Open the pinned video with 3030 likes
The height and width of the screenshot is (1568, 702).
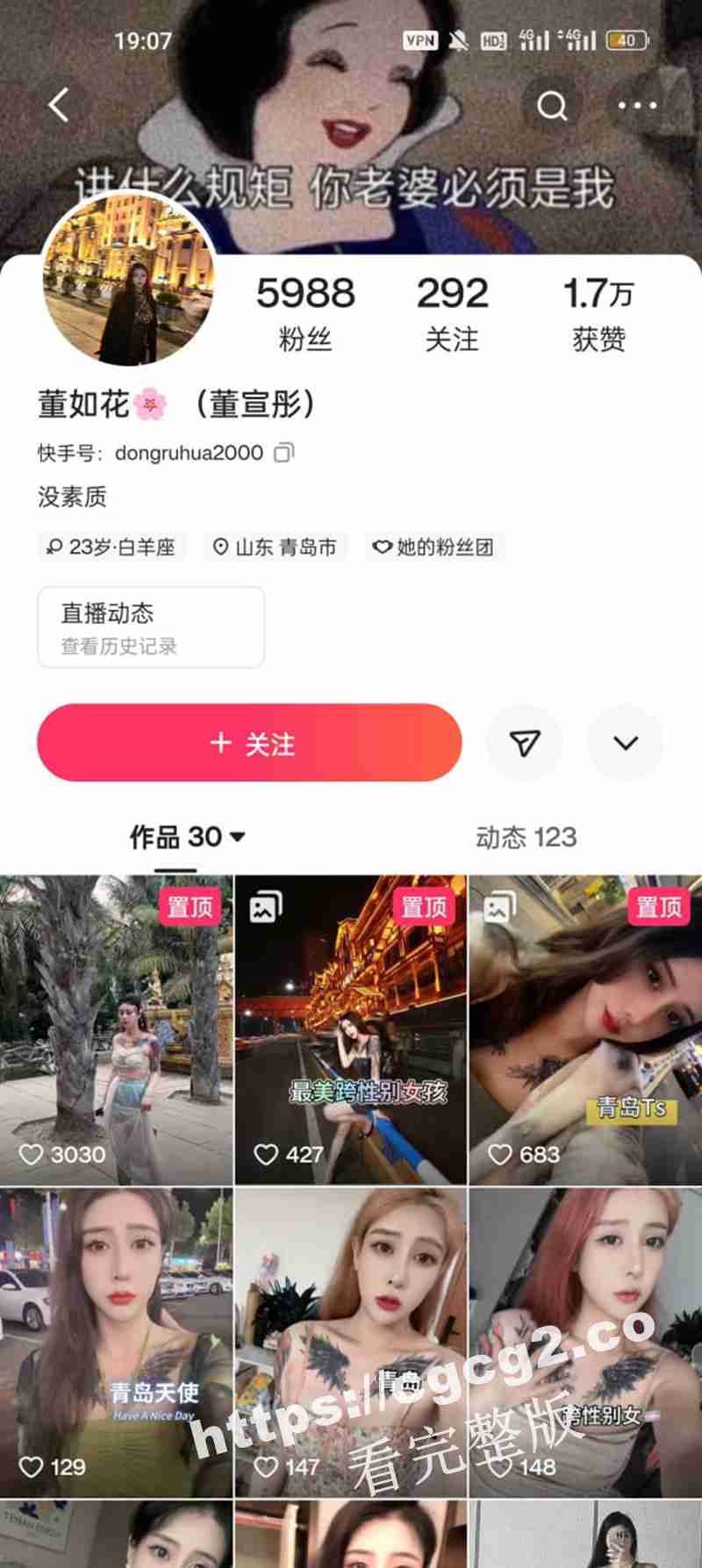coord(116,1031)
